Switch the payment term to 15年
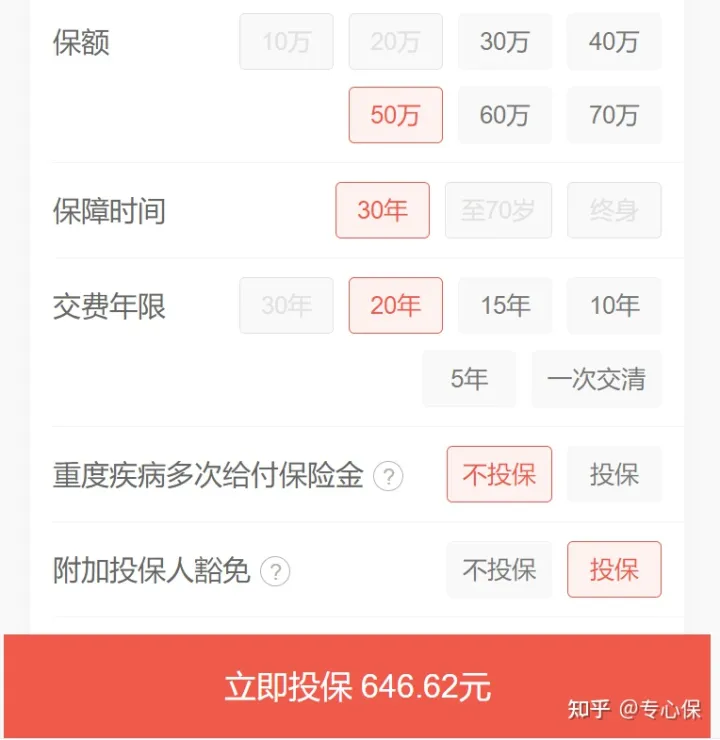720x740 pixels. [x=505, y=306]
